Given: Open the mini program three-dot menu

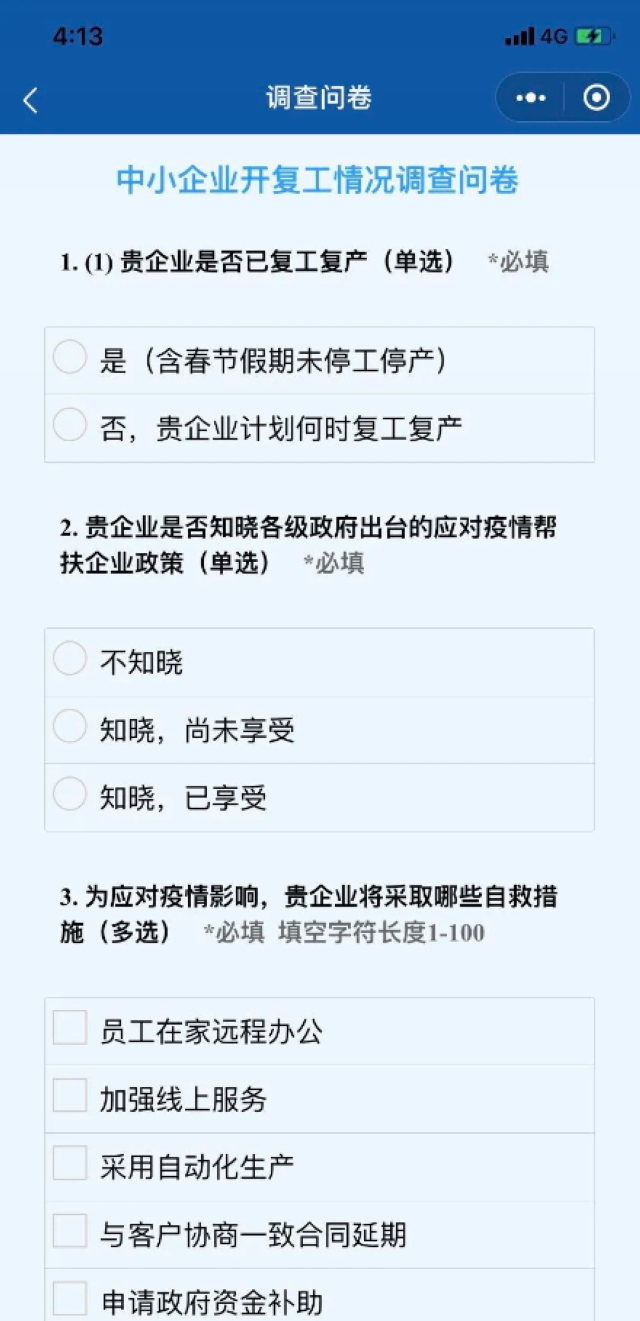Looking at the screenshot, I should [x=531, y=98].
